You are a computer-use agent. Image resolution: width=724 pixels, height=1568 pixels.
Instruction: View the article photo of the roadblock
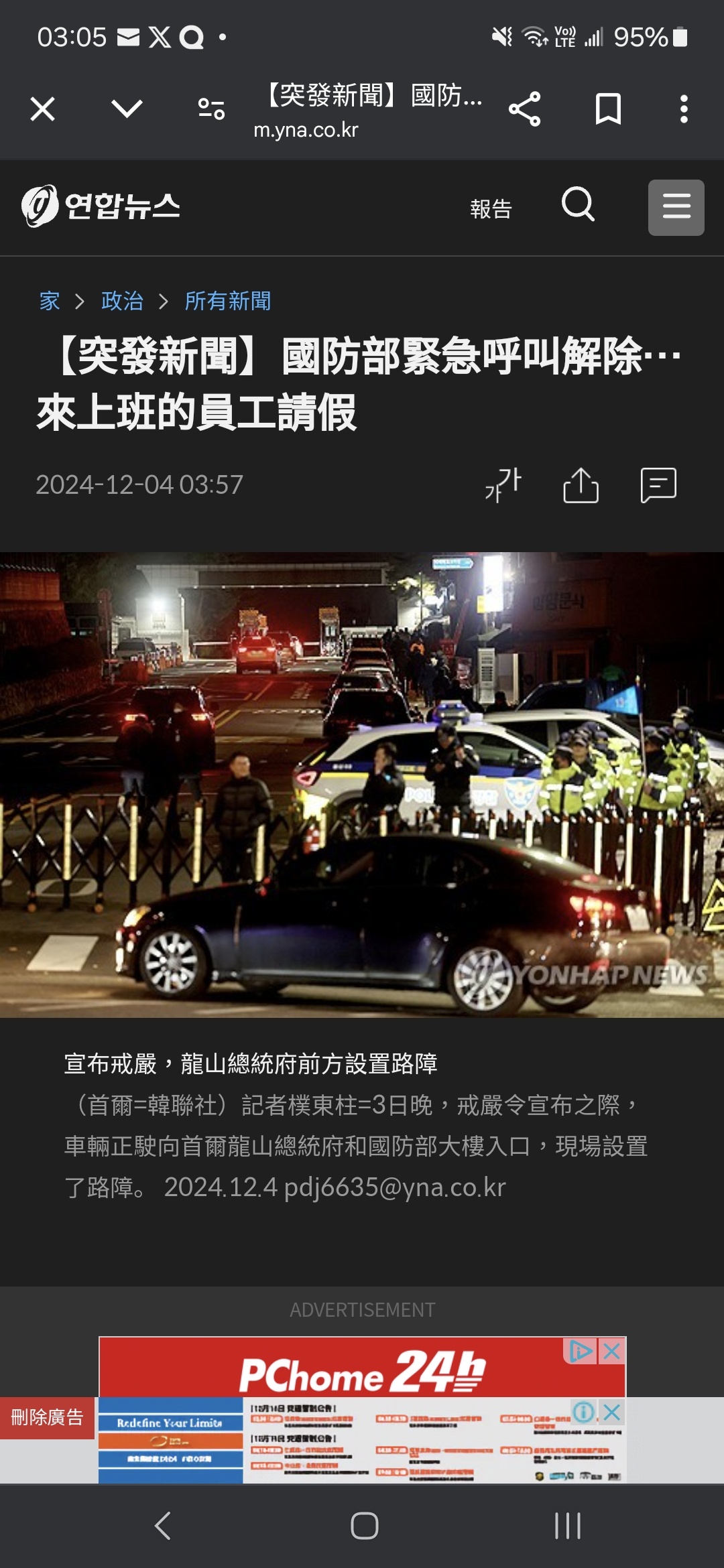tap(362, 784)
